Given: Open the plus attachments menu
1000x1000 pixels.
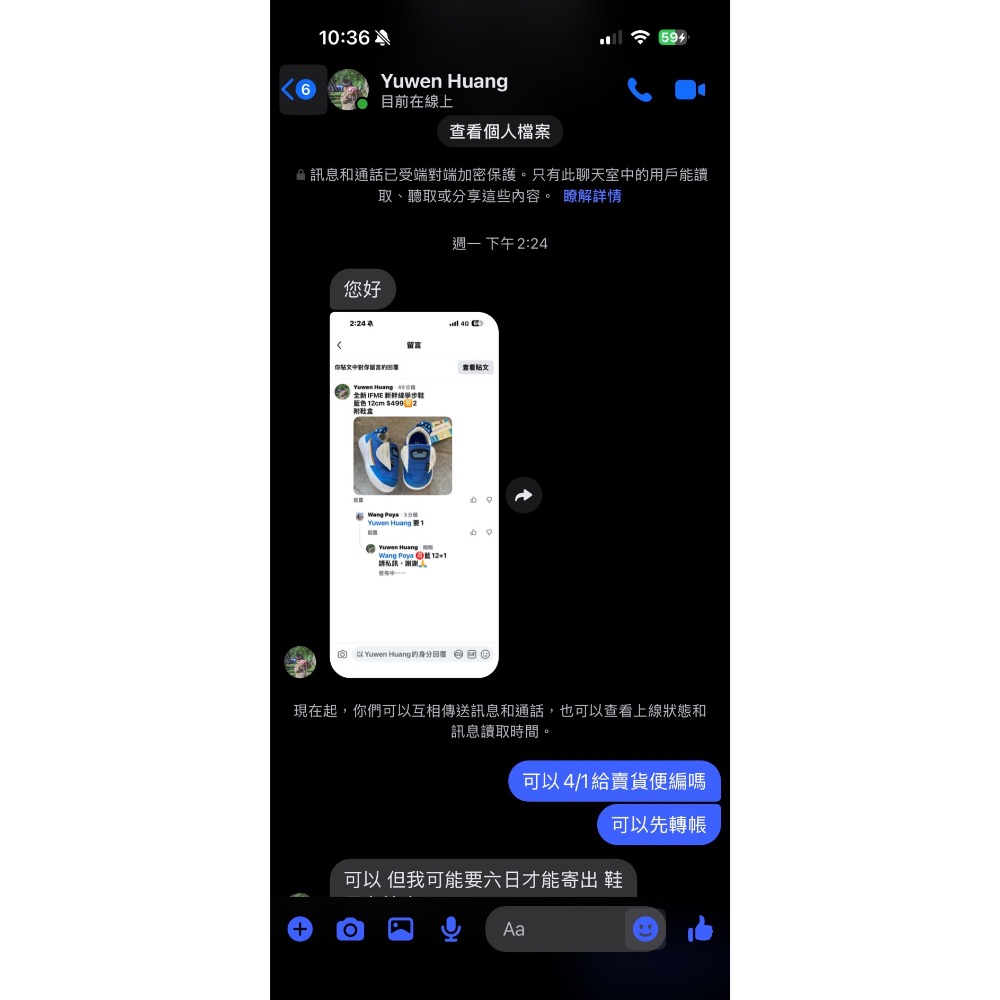Looking at the screenshot, I should [x=300, y=929].
